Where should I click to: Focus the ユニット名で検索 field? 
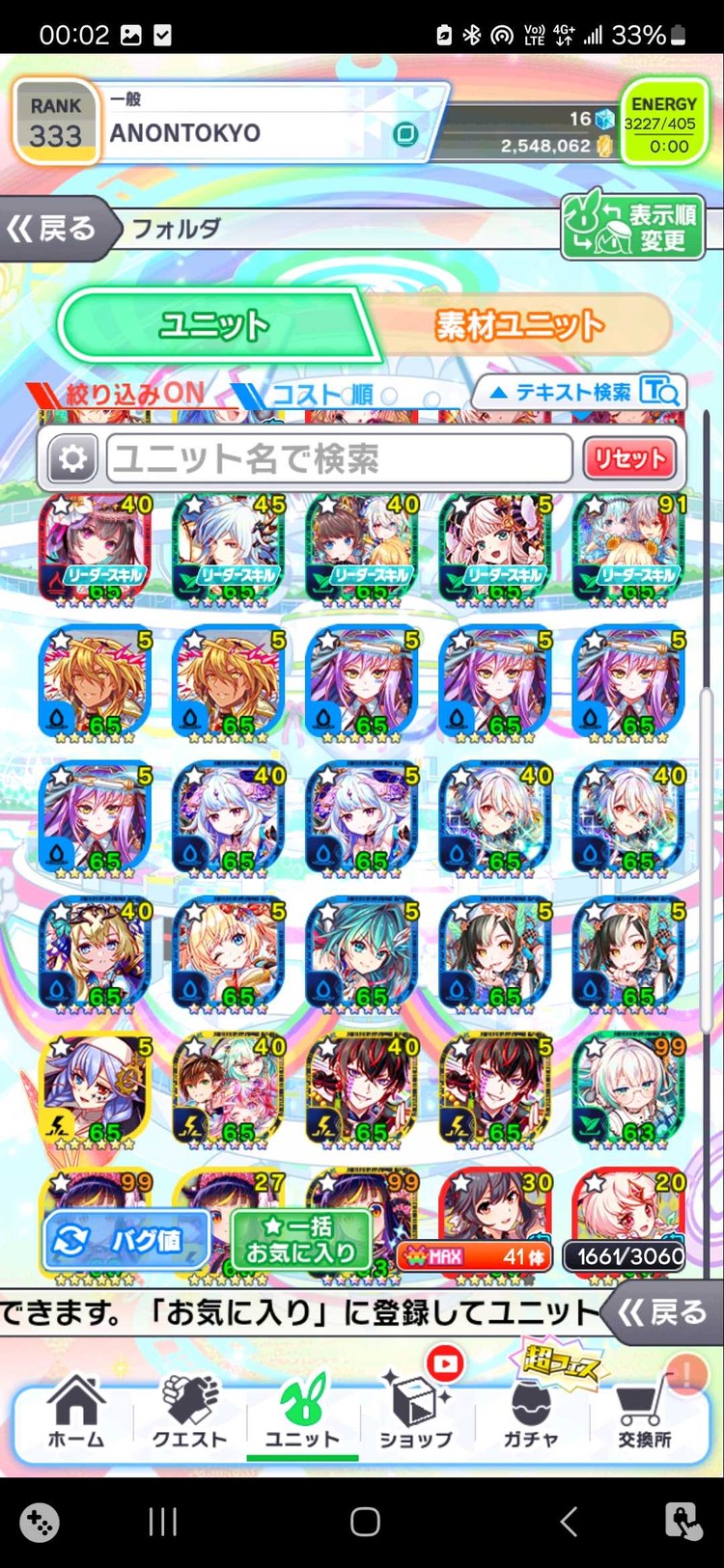point(338,458)
